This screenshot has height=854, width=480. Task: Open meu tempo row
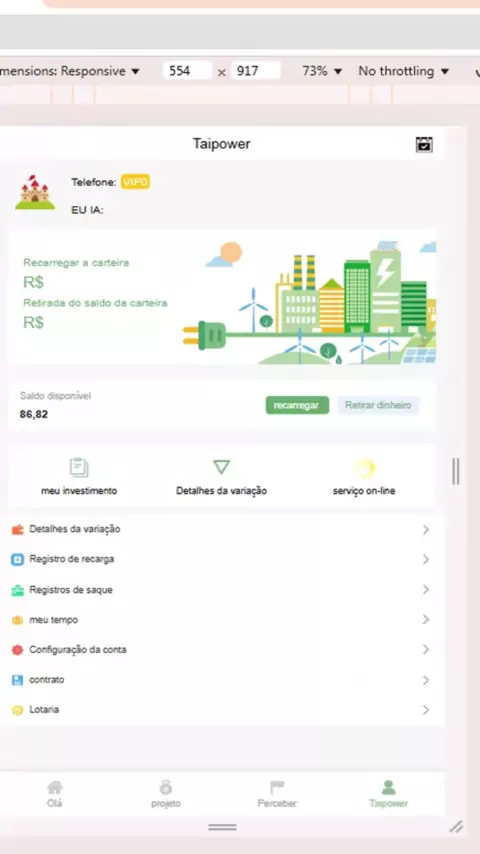click(221, 620)
